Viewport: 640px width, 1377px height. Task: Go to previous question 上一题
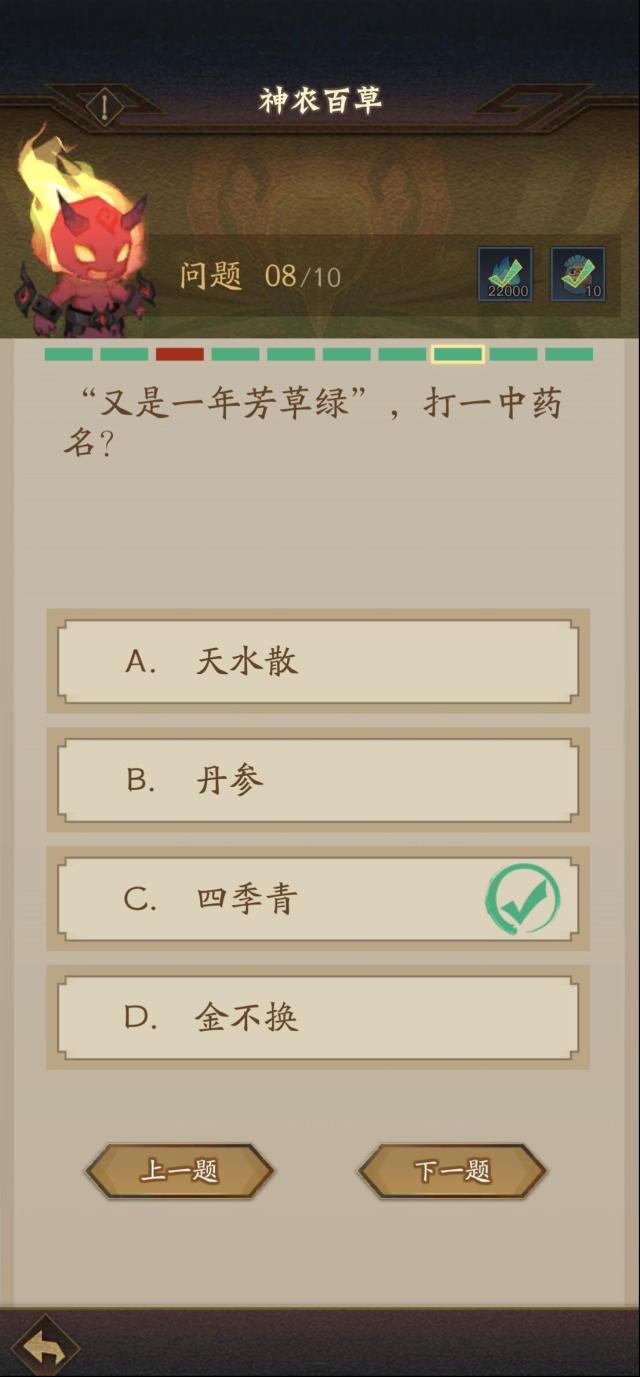click(x=180, y=1171)
